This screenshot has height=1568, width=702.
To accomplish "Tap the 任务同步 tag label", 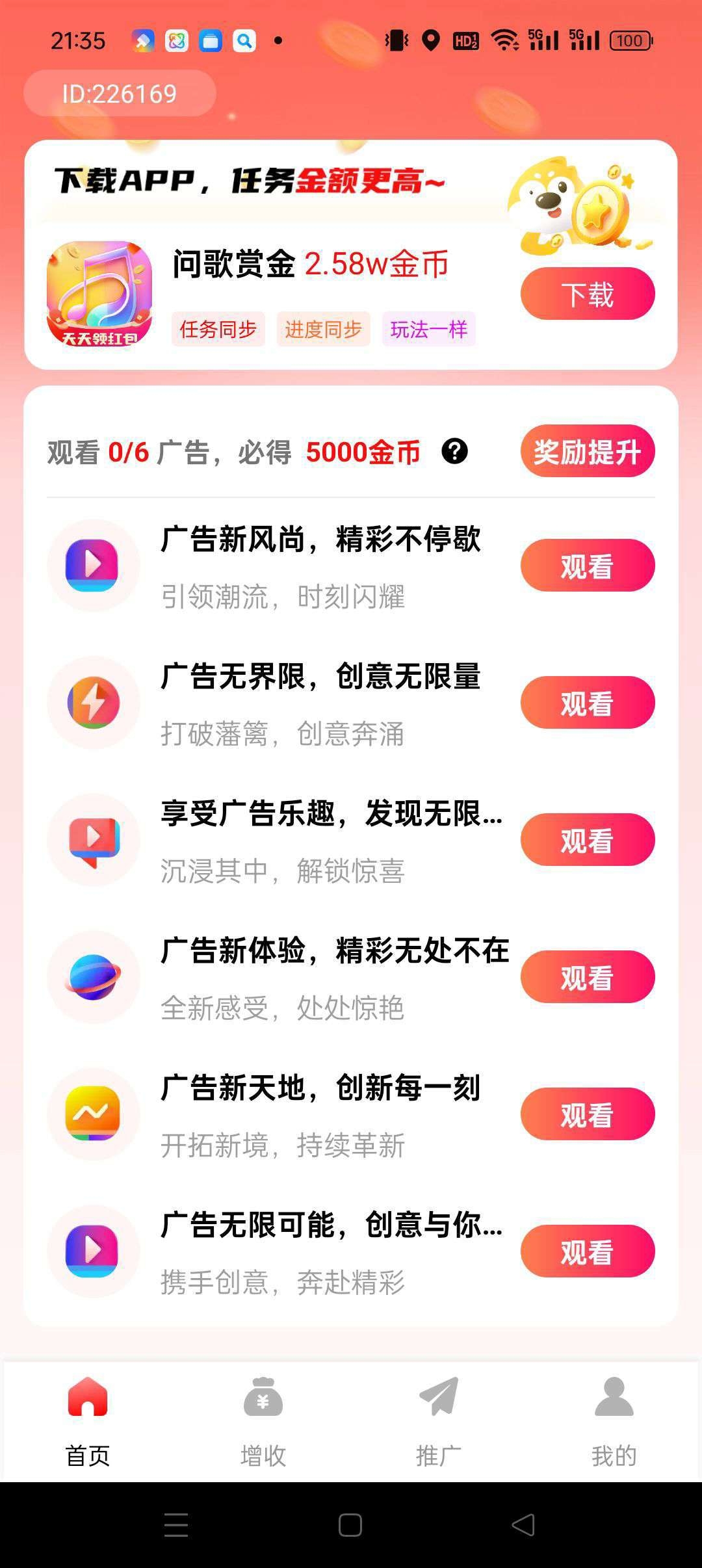I will (217, 330).
